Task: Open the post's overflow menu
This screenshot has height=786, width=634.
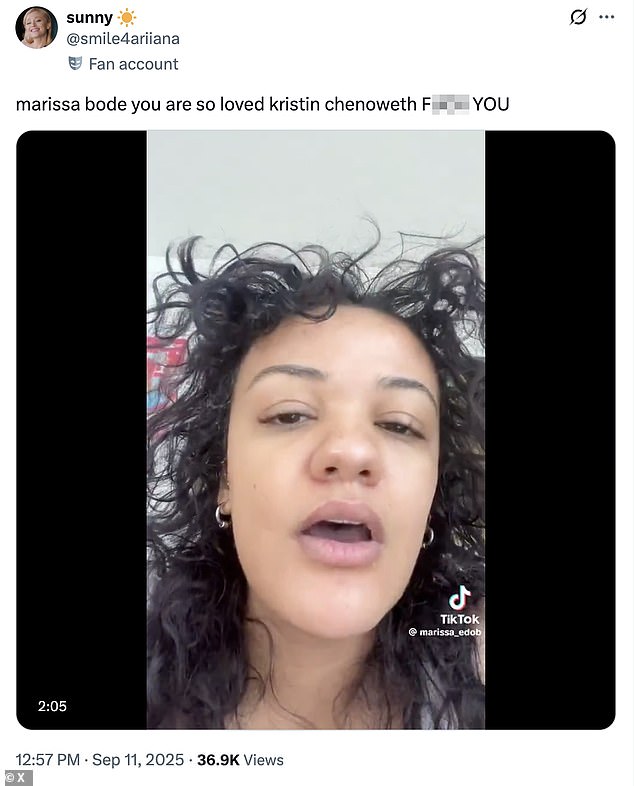Action: click(606, 17)
